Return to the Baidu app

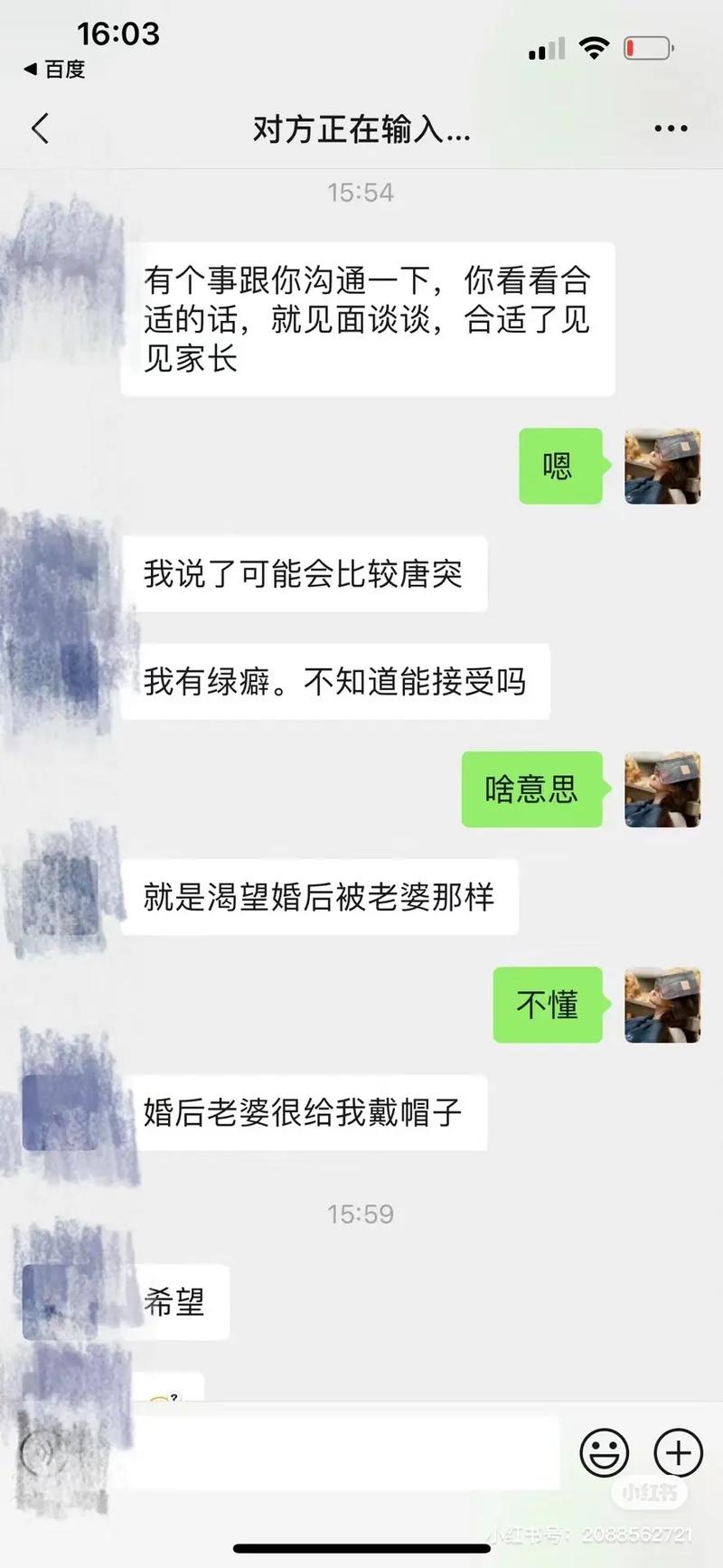point(54,70)
